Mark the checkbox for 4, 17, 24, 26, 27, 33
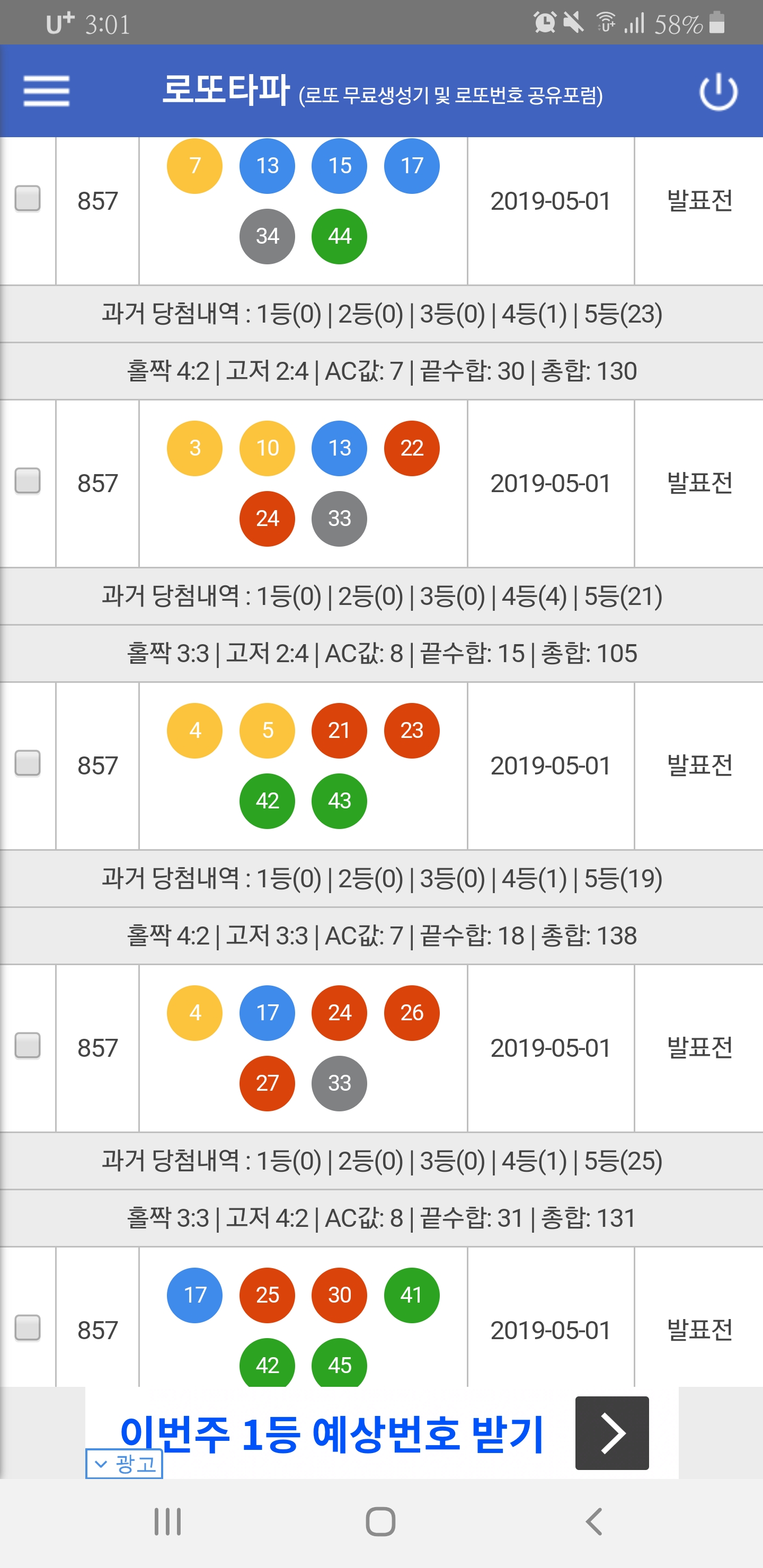The width and height of the screenshot is (763, 1568). pyautogui.click(x=28, y=1046)
